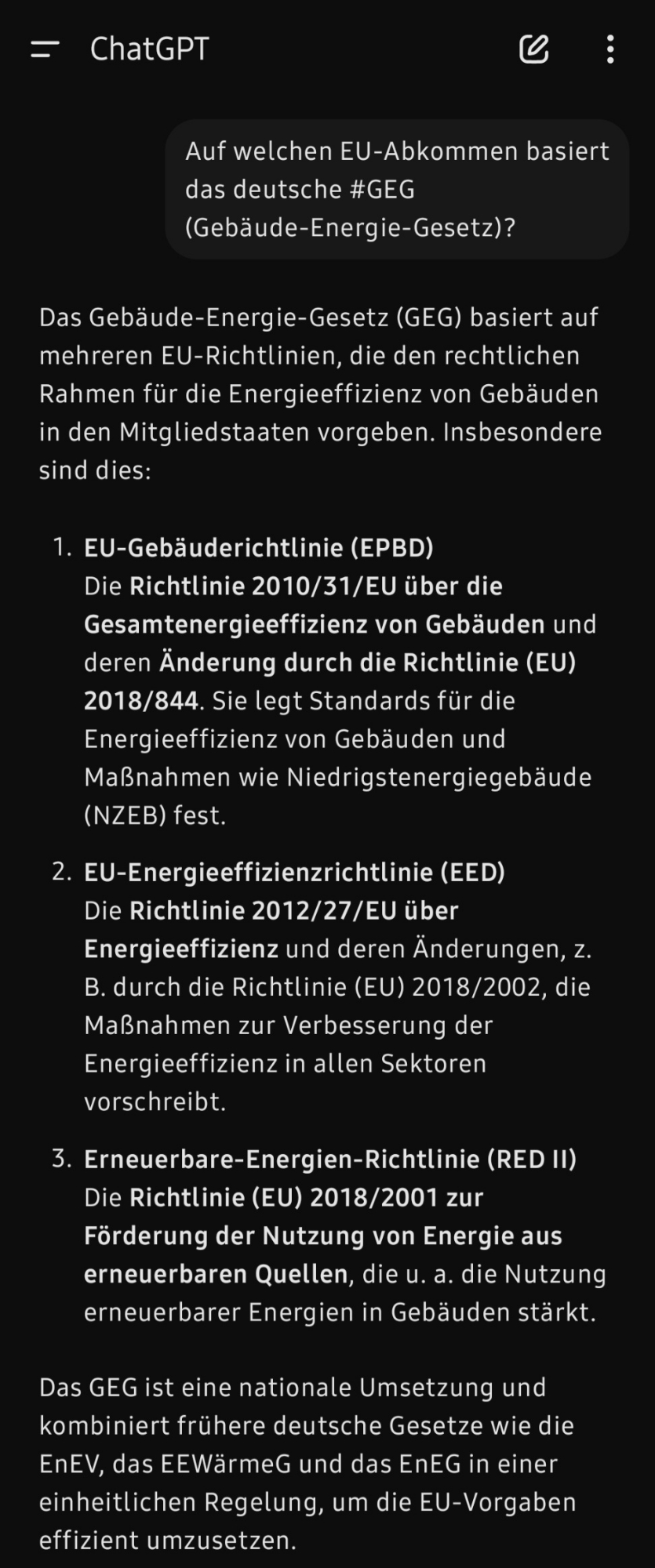Open the sidebar drawer menu
The image size is (655, 1568).
point(45,49)
